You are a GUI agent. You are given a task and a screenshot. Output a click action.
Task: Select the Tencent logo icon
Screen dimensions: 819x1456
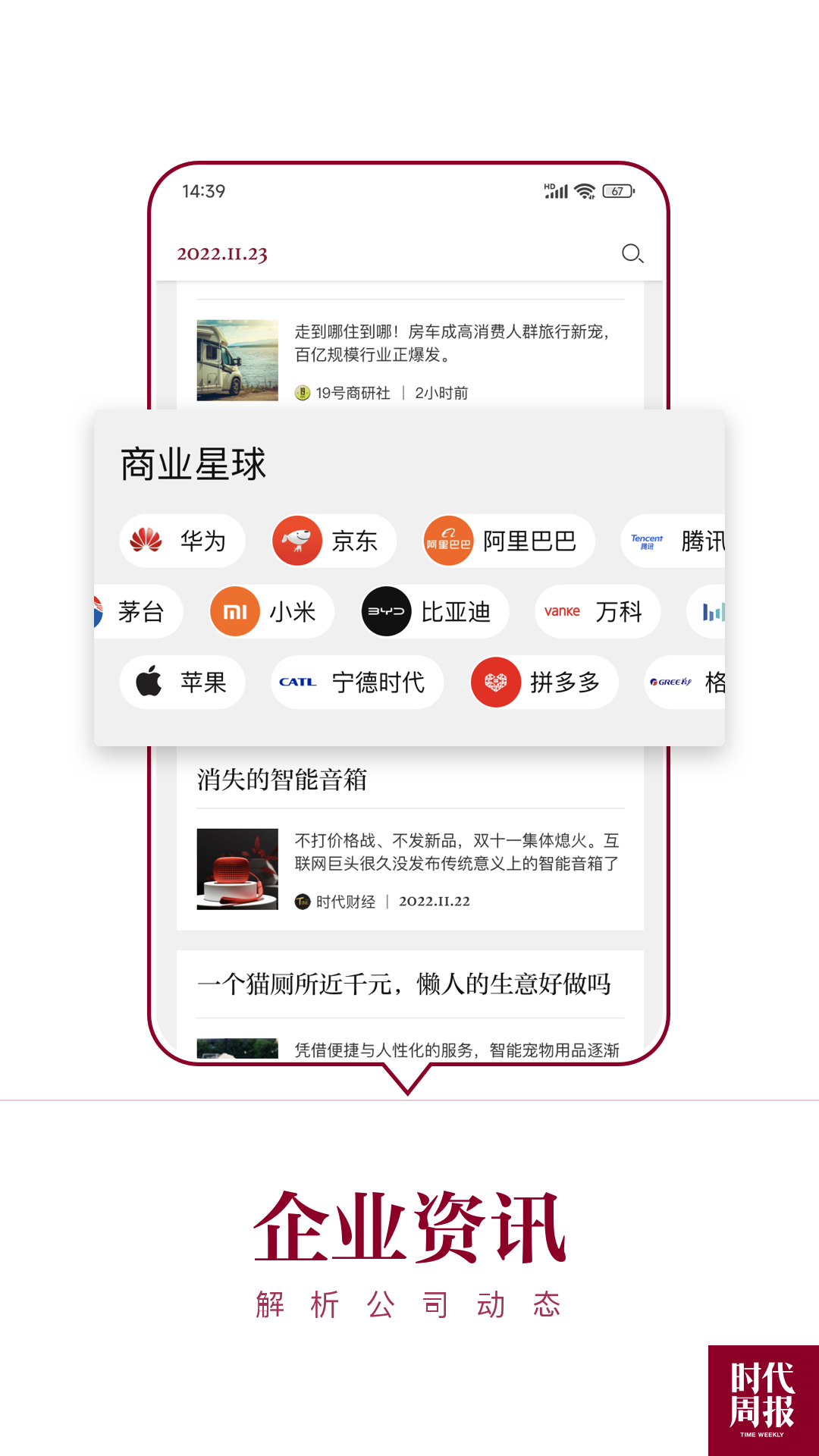[646, 541]
